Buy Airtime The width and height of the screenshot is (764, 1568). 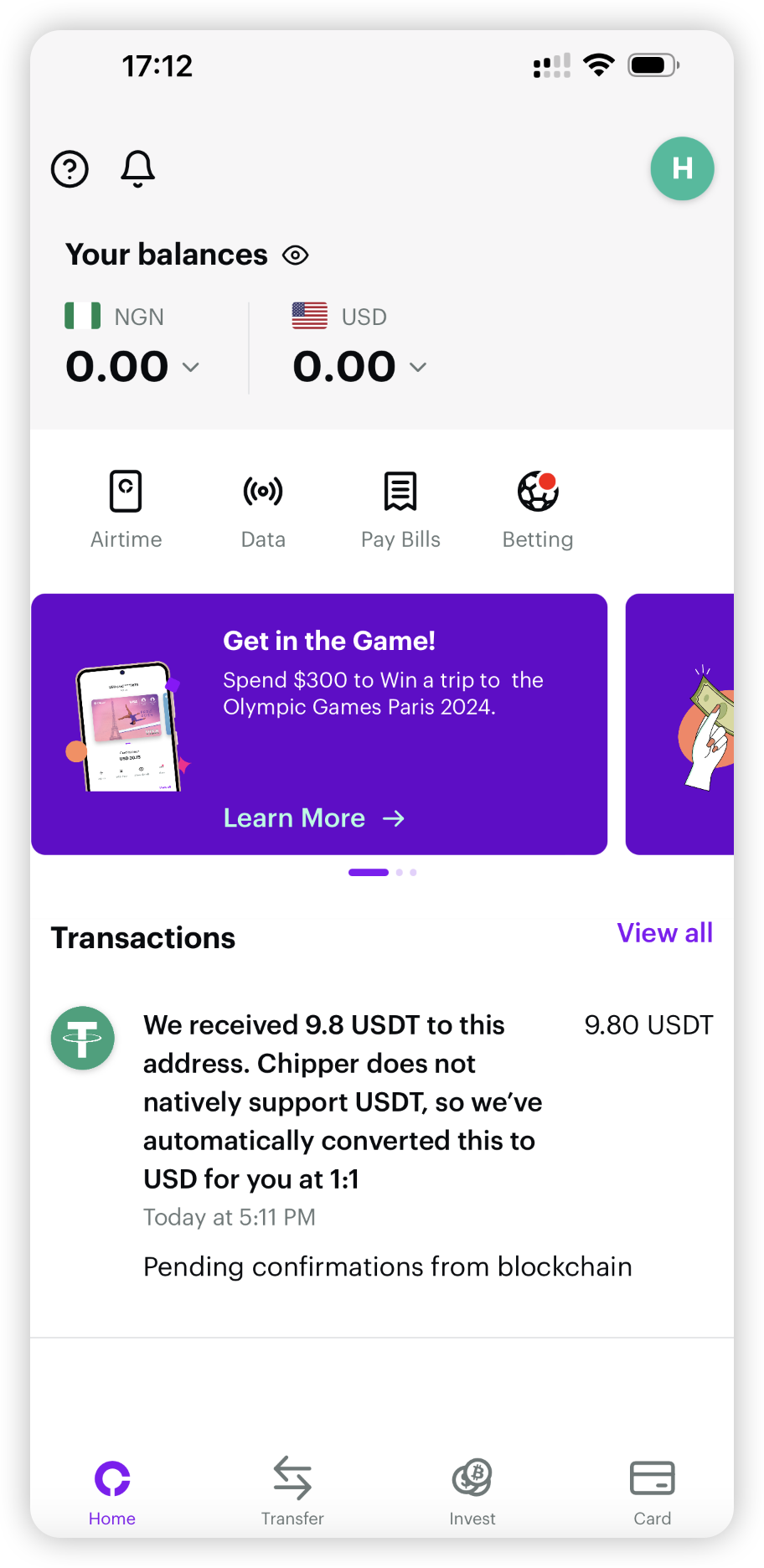tap(126, 508)
